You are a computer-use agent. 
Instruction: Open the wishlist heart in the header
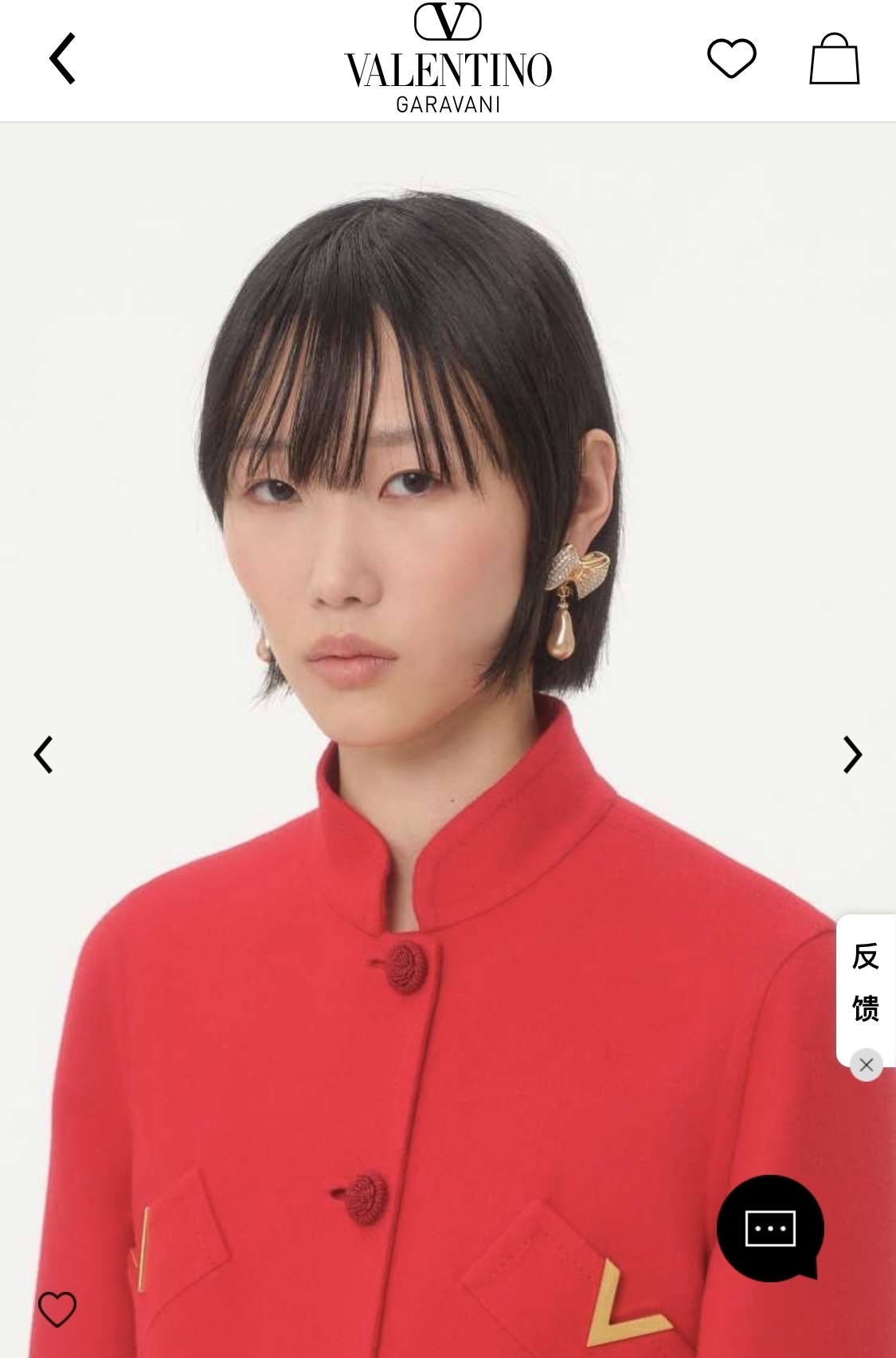(x=731, y=58)
